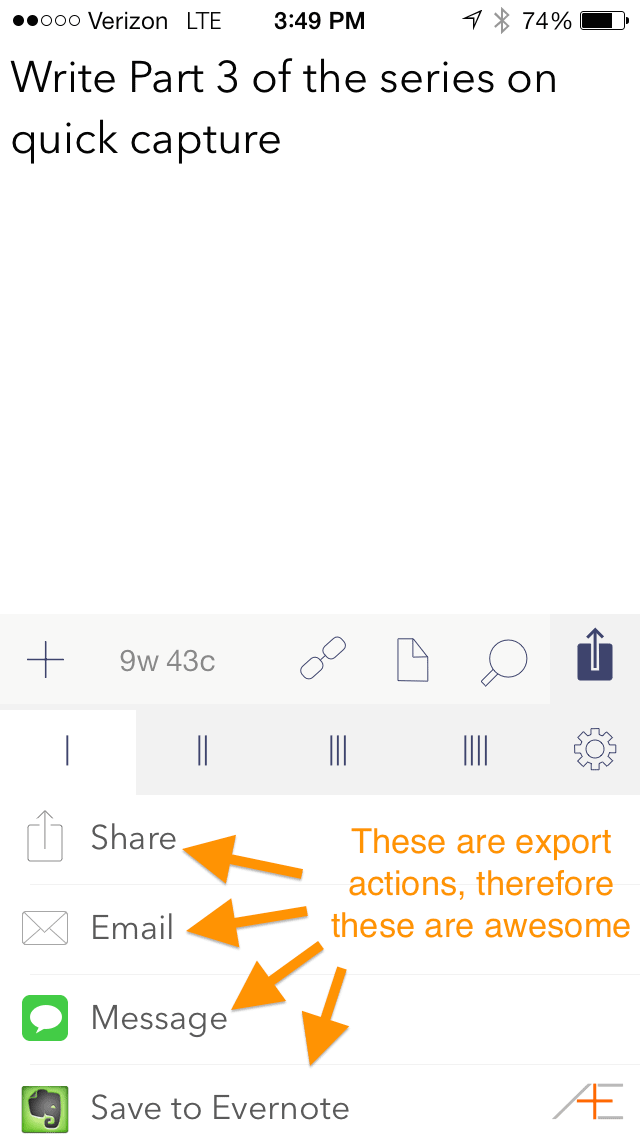Open the drafts document icon
The width and height of the screenshot is (640, 1136).
(x=412, y=660)
